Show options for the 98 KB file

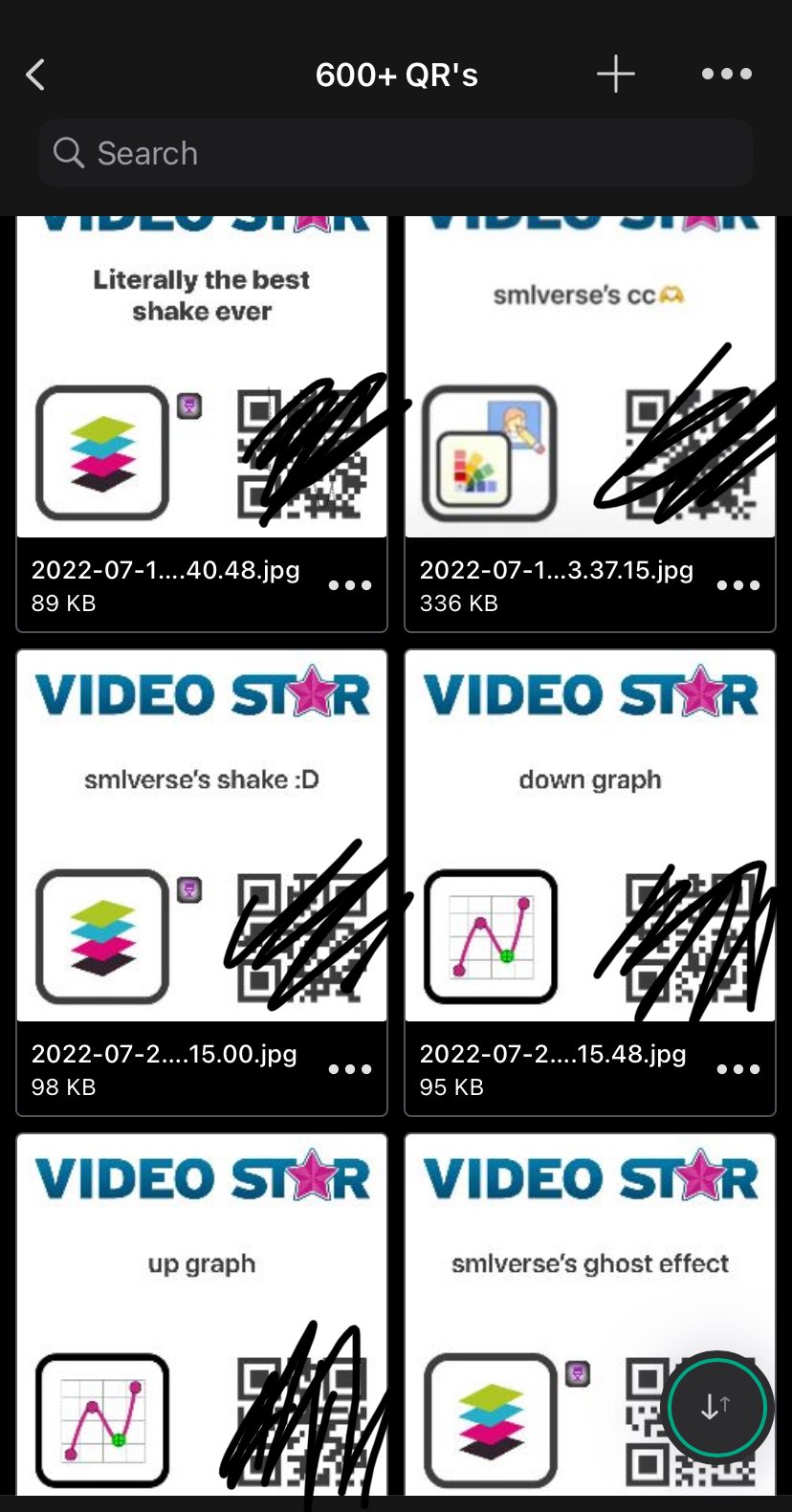[349, 1069]
